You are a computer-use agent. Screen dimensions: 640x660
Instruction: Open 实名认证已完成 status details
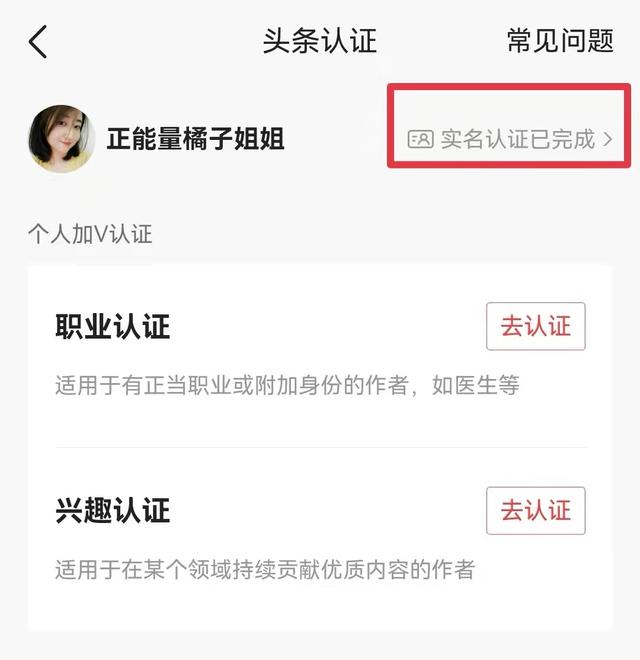click(x=510, y=139)
